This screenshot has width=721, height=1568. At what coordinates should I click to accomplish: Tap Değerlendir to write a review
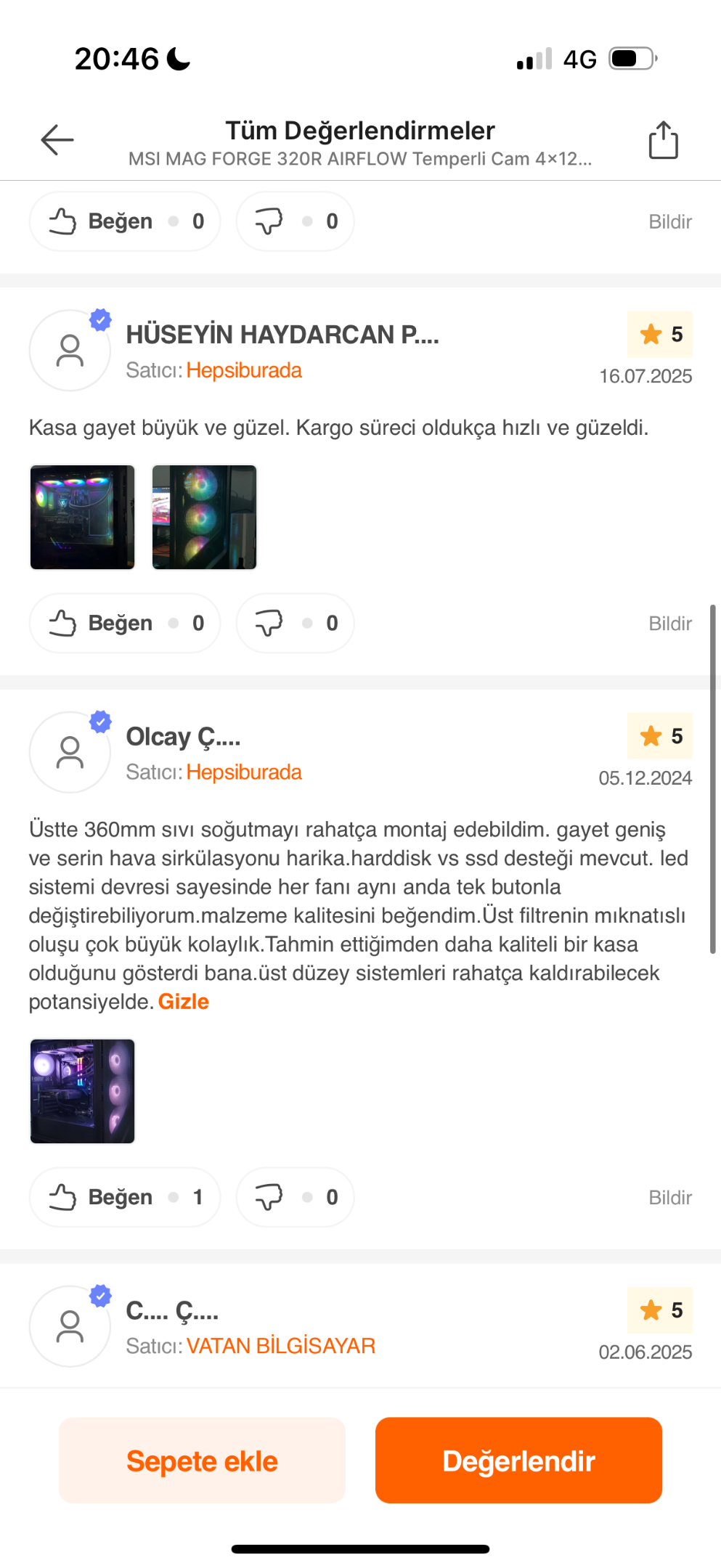(x=518, y=1461)
